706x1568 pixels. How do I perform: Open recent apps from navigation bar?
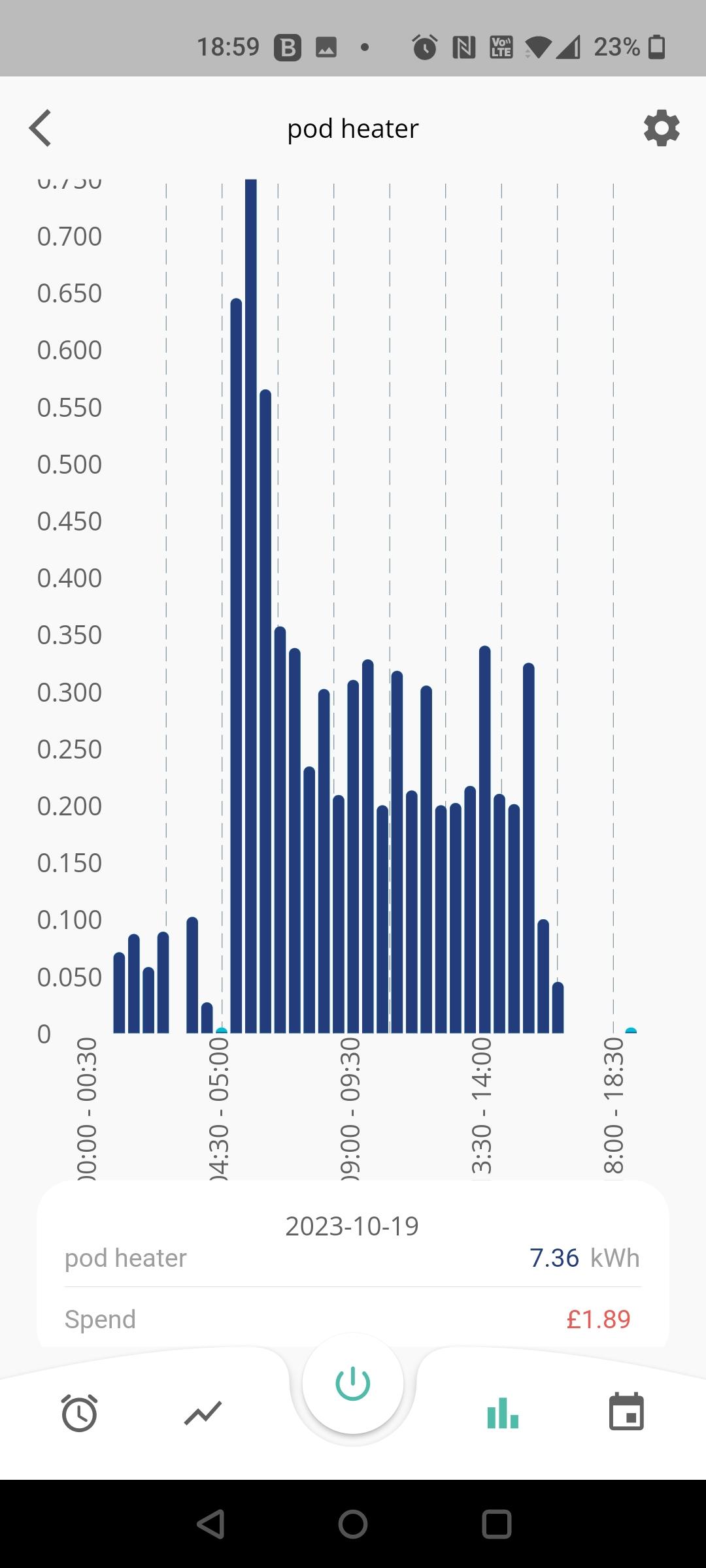point(496,1524)
